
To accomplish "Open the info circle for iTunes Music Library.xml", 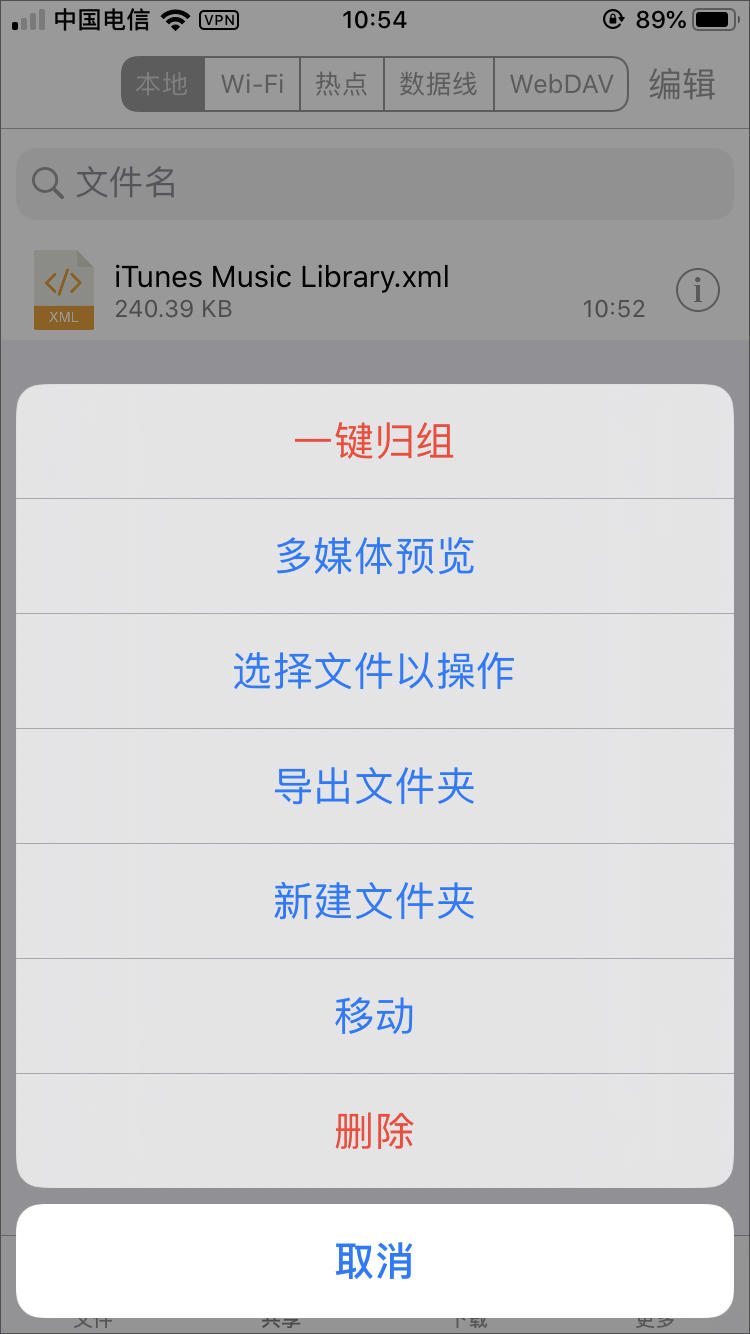I will point(697,290).
